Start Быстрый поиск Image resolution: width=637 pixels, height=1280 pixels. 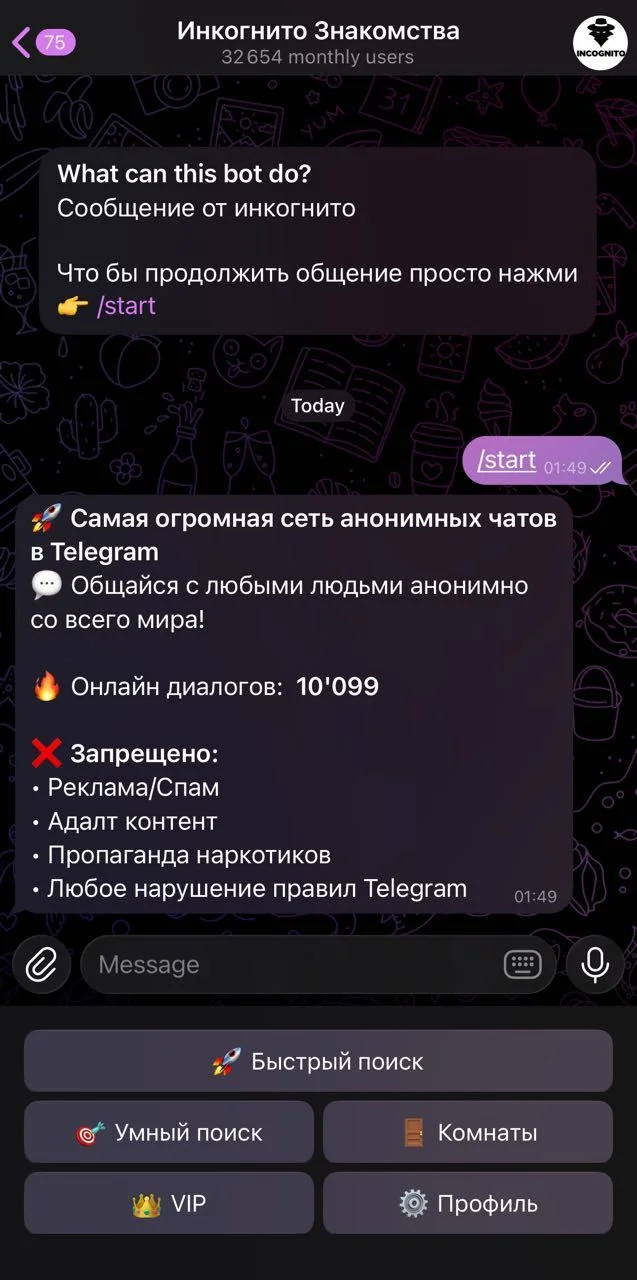(318, 1061)
